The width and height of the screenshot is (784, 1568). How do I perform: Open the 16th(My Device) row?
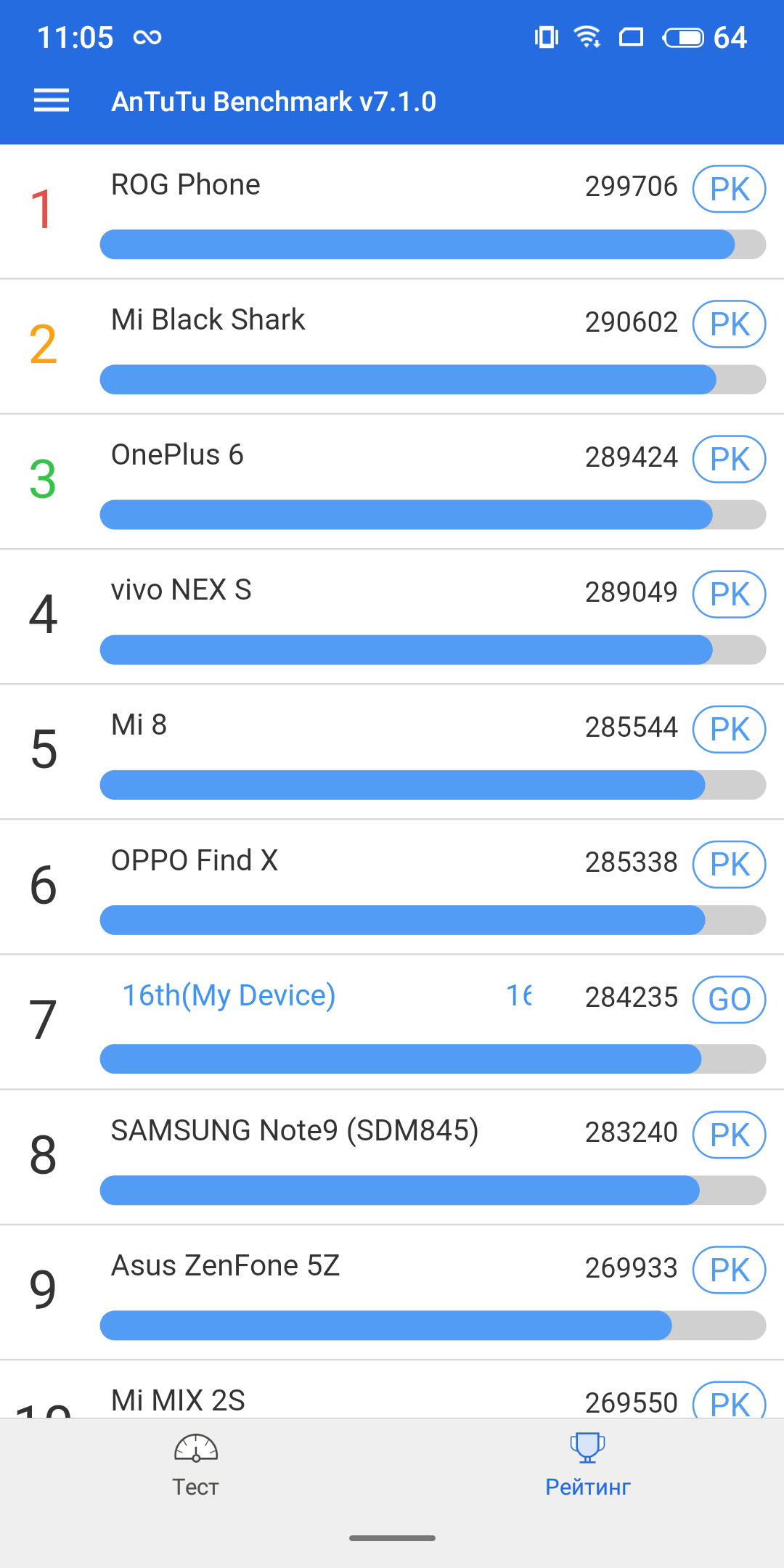[x=392, y=1022]
